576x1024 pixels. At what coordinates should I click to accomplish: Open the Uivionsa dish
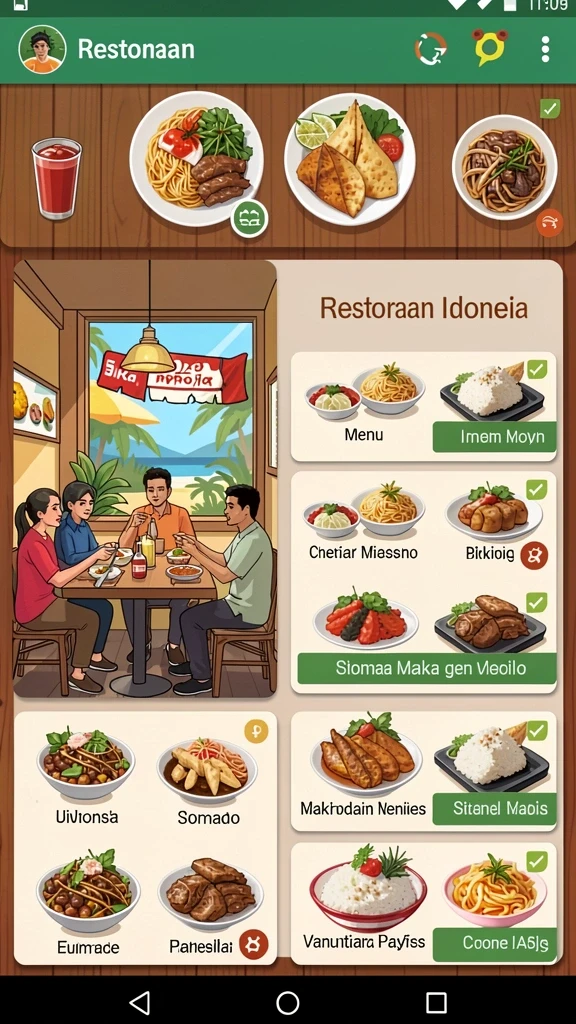pyautogui.click(x=86, y=776)
